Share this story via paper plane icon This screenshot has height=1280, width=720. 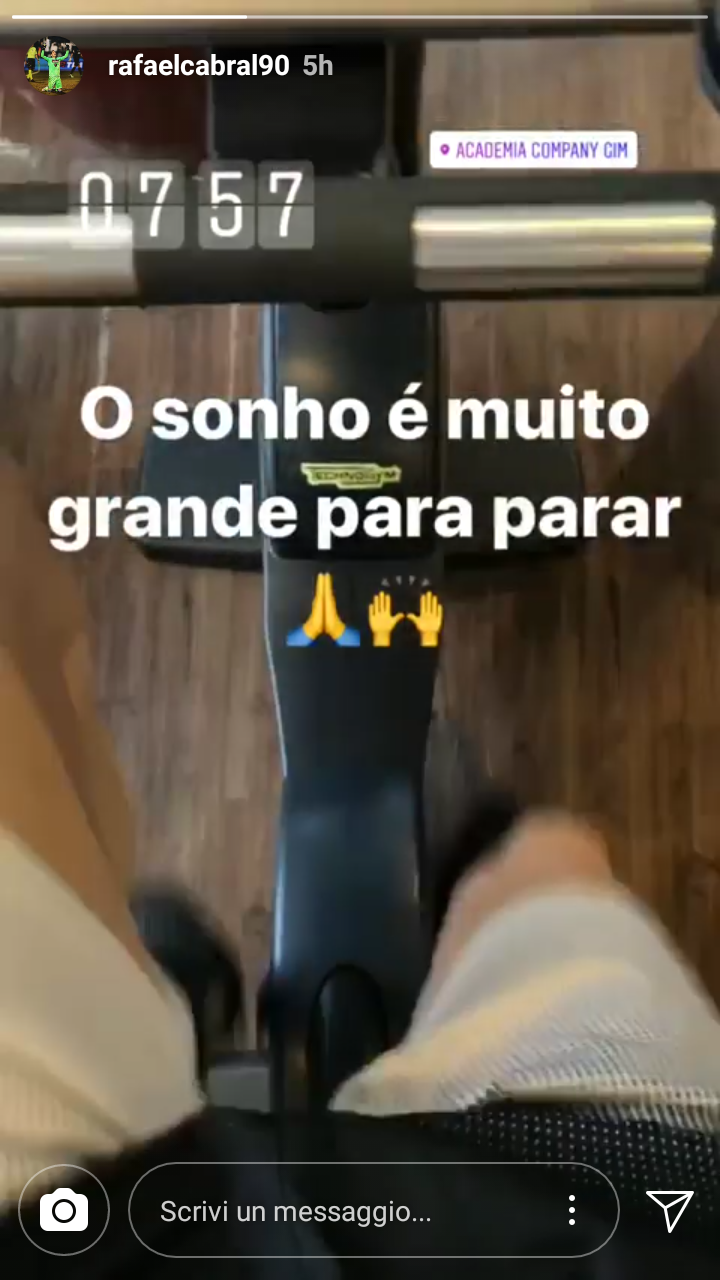[x=669, y=1211]
